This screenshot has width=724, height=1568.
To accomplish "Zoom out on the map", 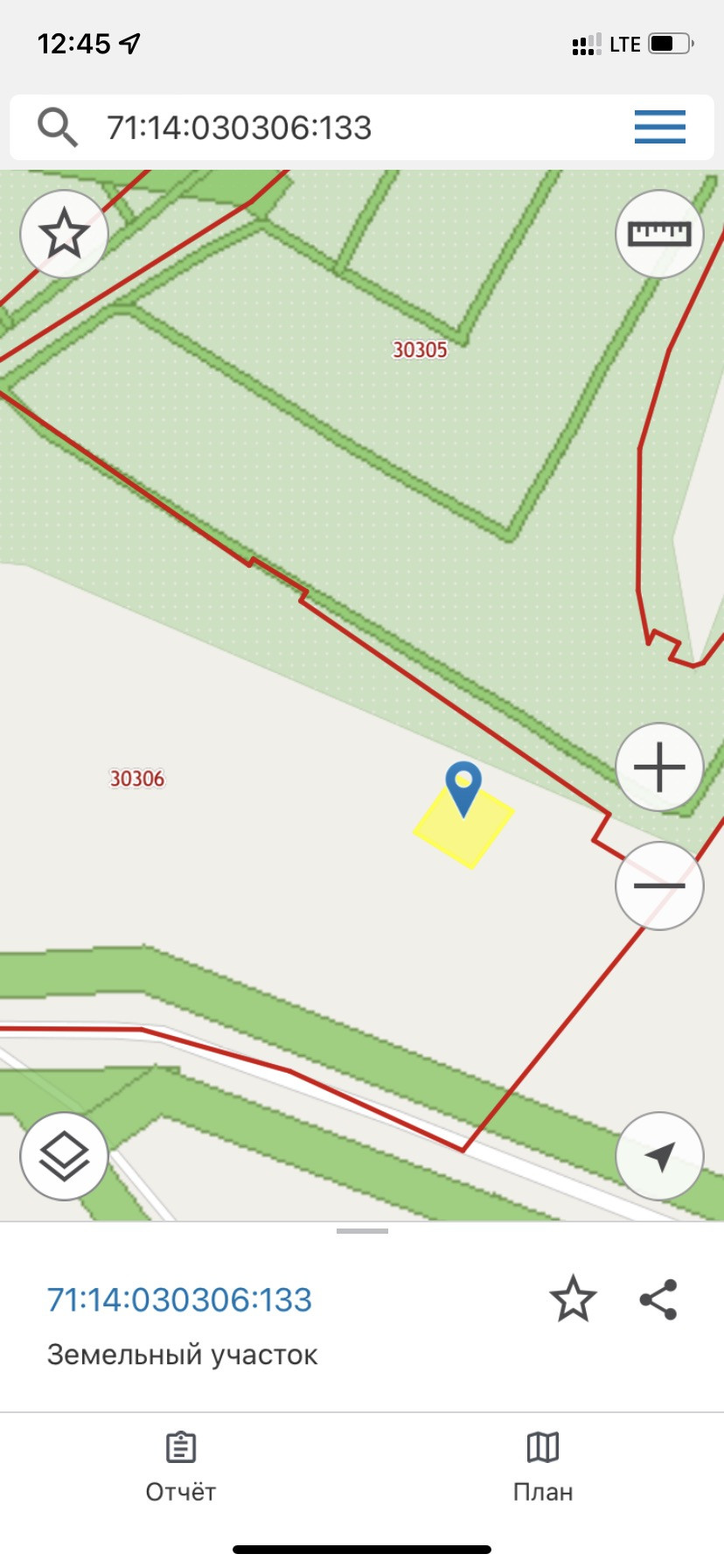I will (659, 885).
